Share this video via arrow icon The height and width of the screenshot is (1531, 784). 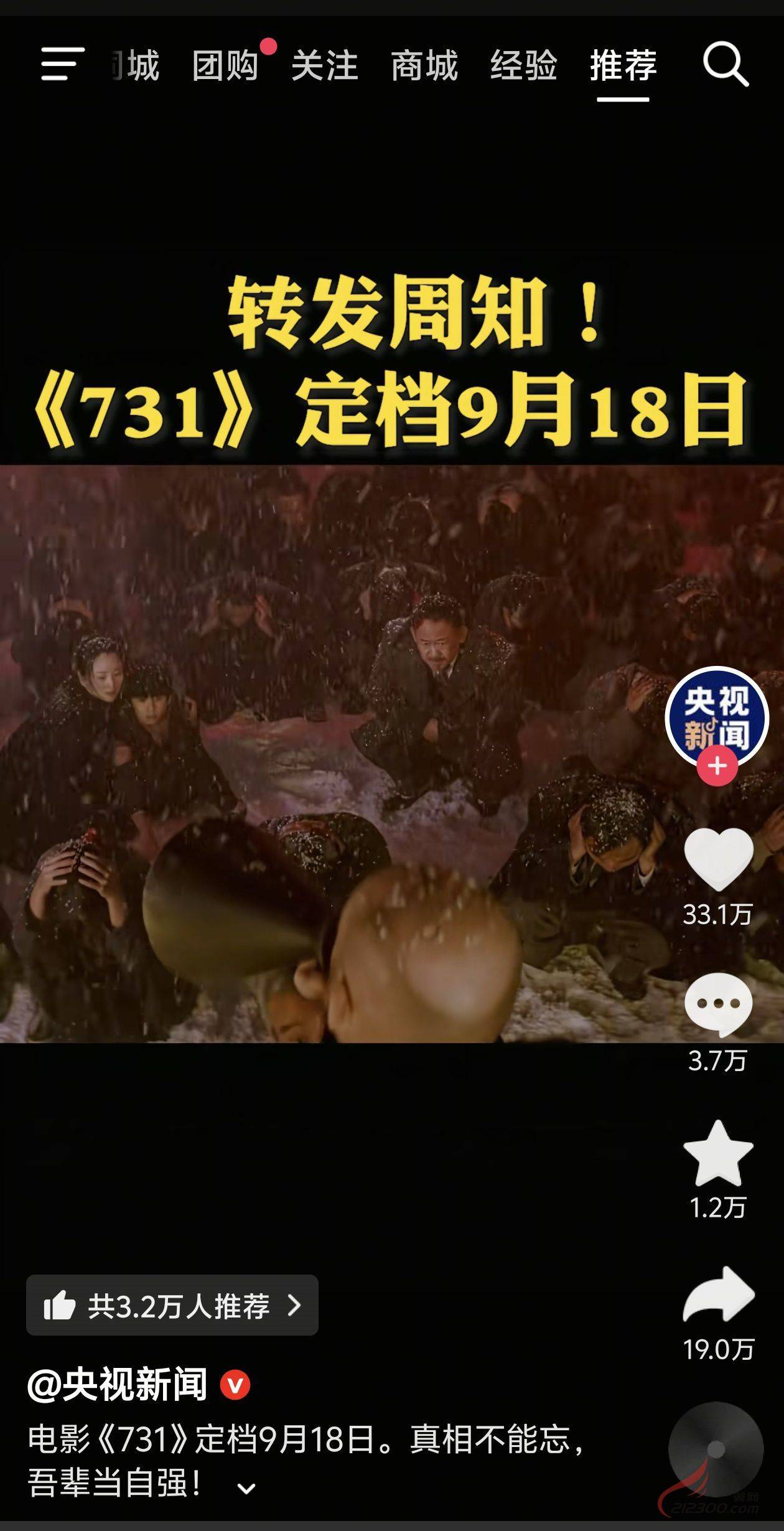718,1295
